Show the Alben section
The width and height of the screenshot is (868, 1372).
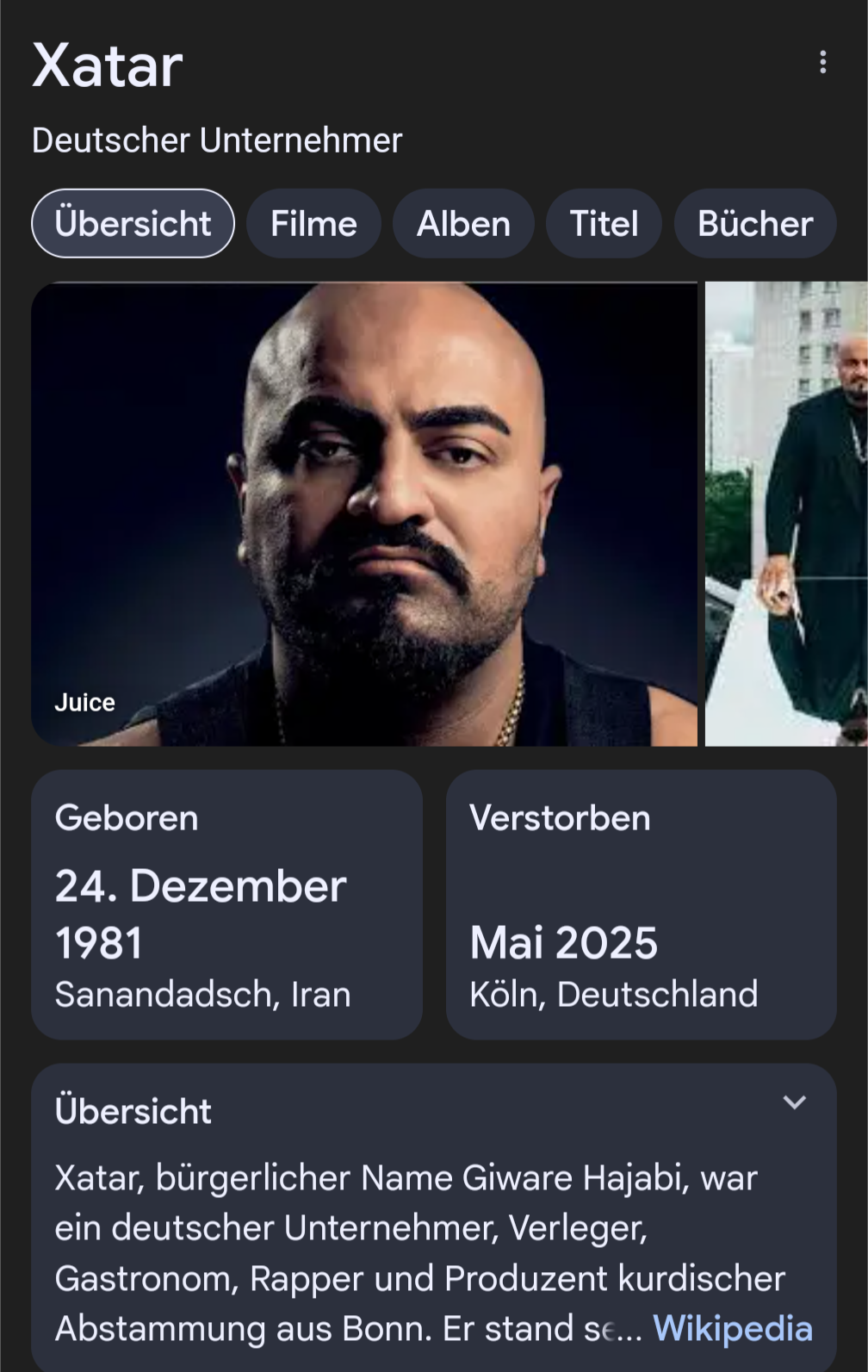point(463,224)
